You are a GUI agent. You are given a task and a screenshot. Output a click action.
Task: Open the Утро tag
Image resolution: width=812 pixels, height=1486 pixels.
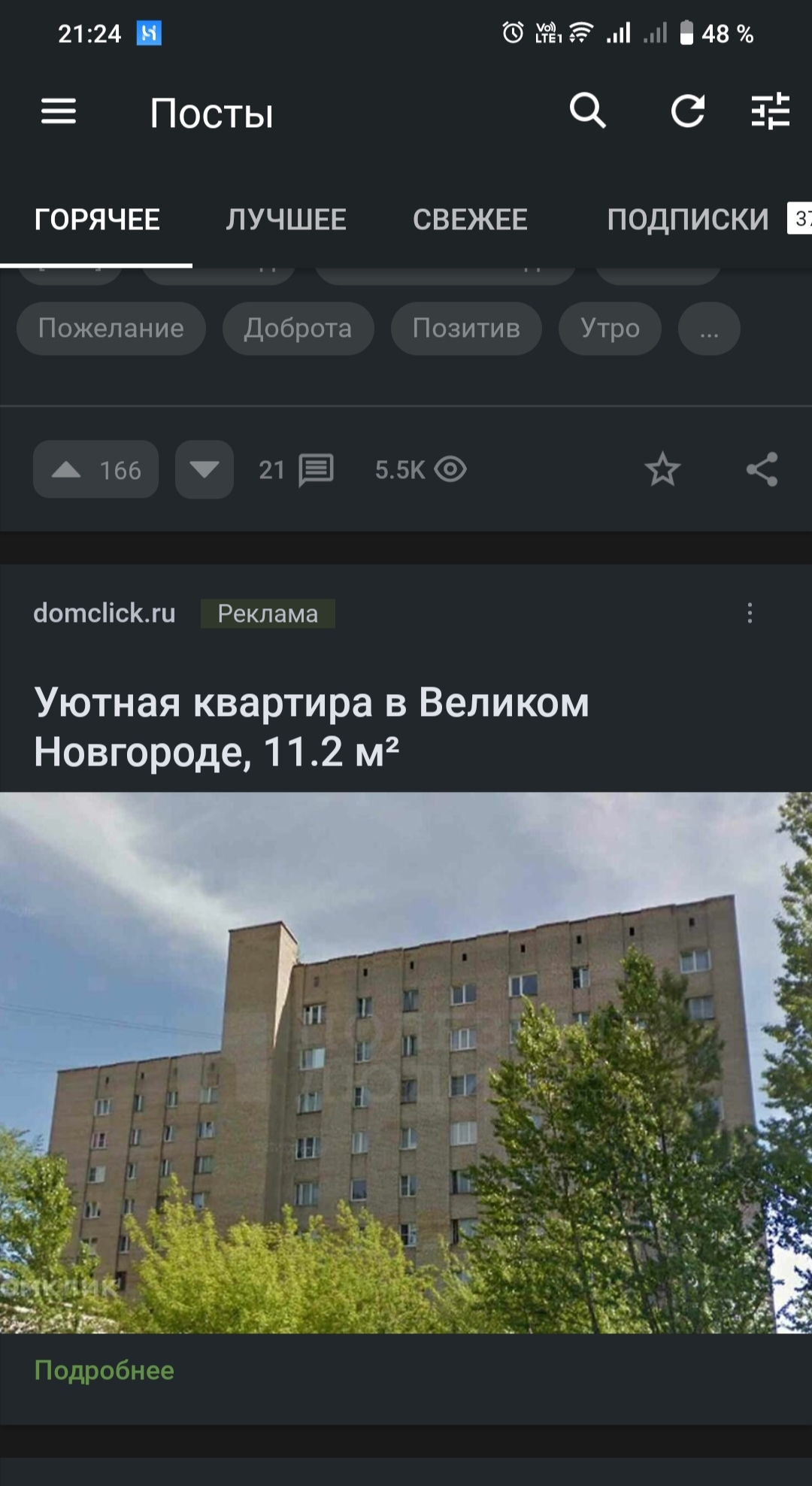610,329
